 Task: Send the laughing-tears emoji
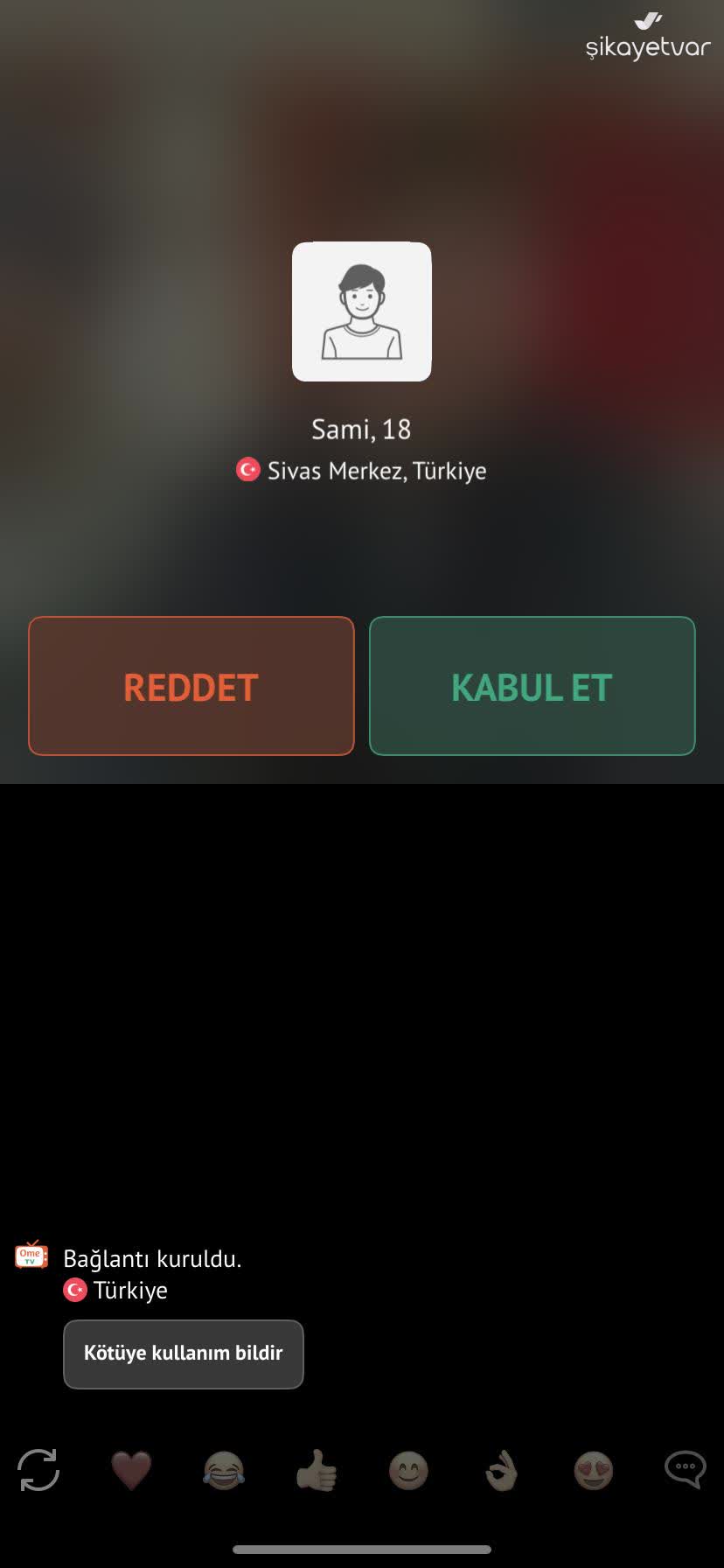pos(224,1470)
